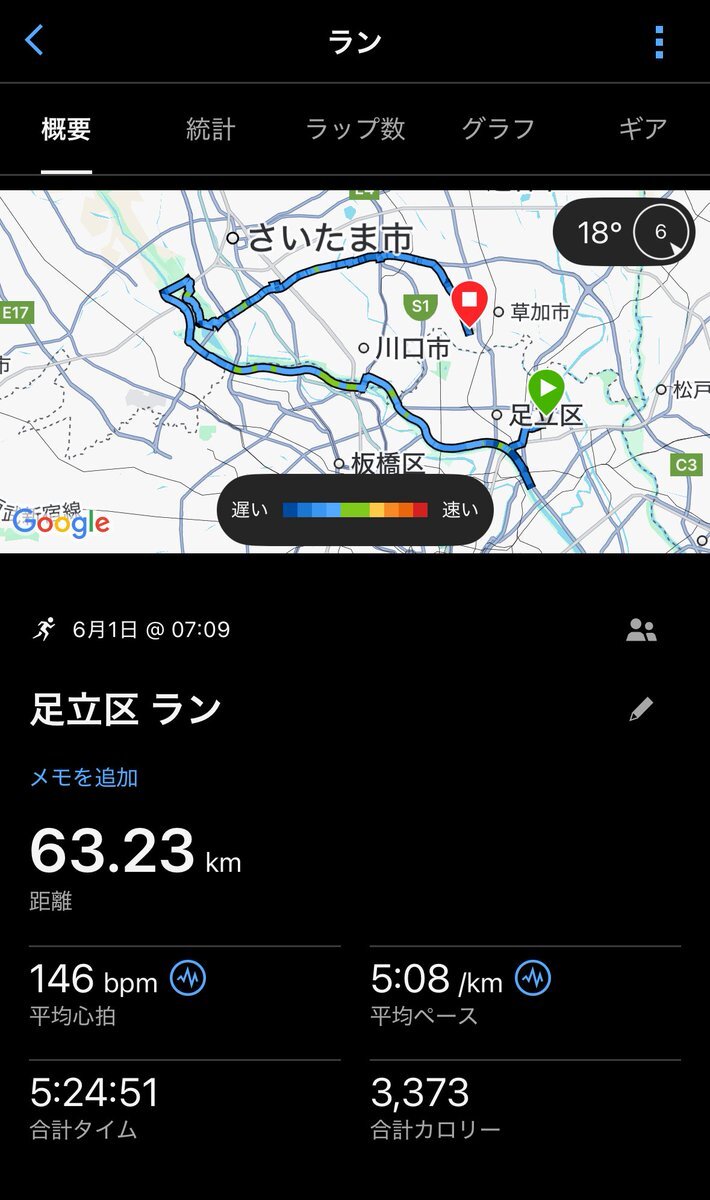Image resolution: width=710 pixels, height=1200 pixels.
Task: Tap the メモを追加 link
Action: click(x=84, y=777)
